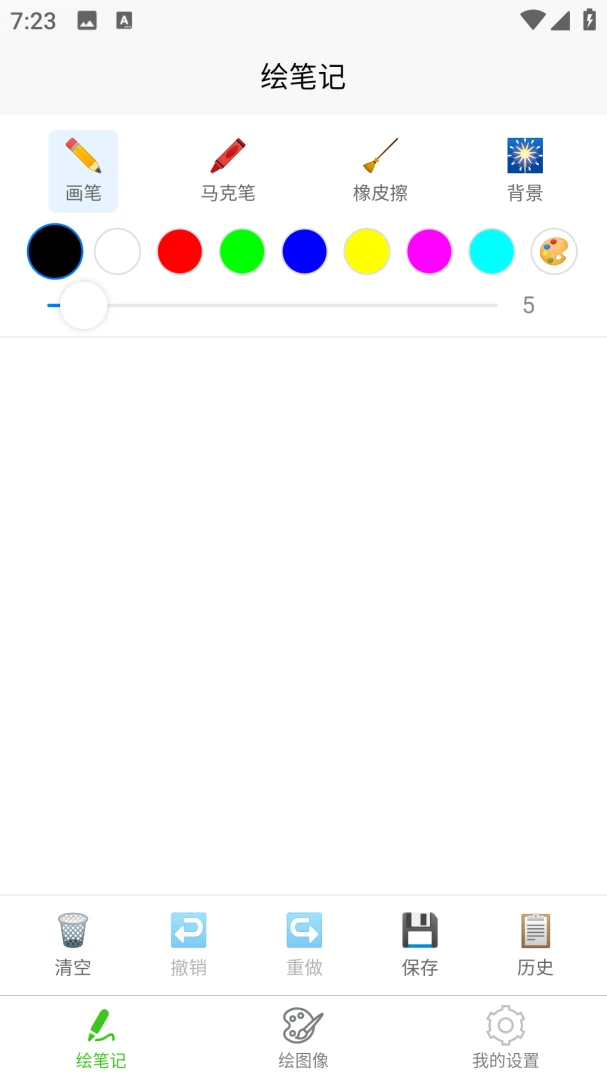The height and width of the screenshot is (1080, 607).
Task: Open the custom color palette
Action: [554, 251]
